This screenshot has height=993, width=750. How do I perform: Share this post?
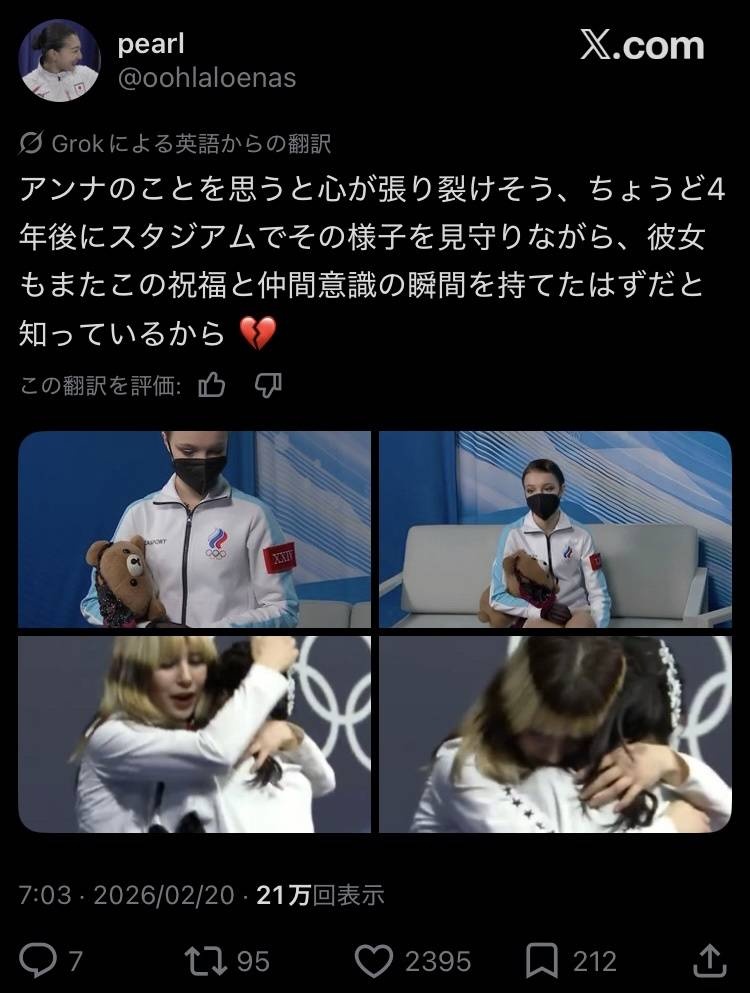[709, 961]
